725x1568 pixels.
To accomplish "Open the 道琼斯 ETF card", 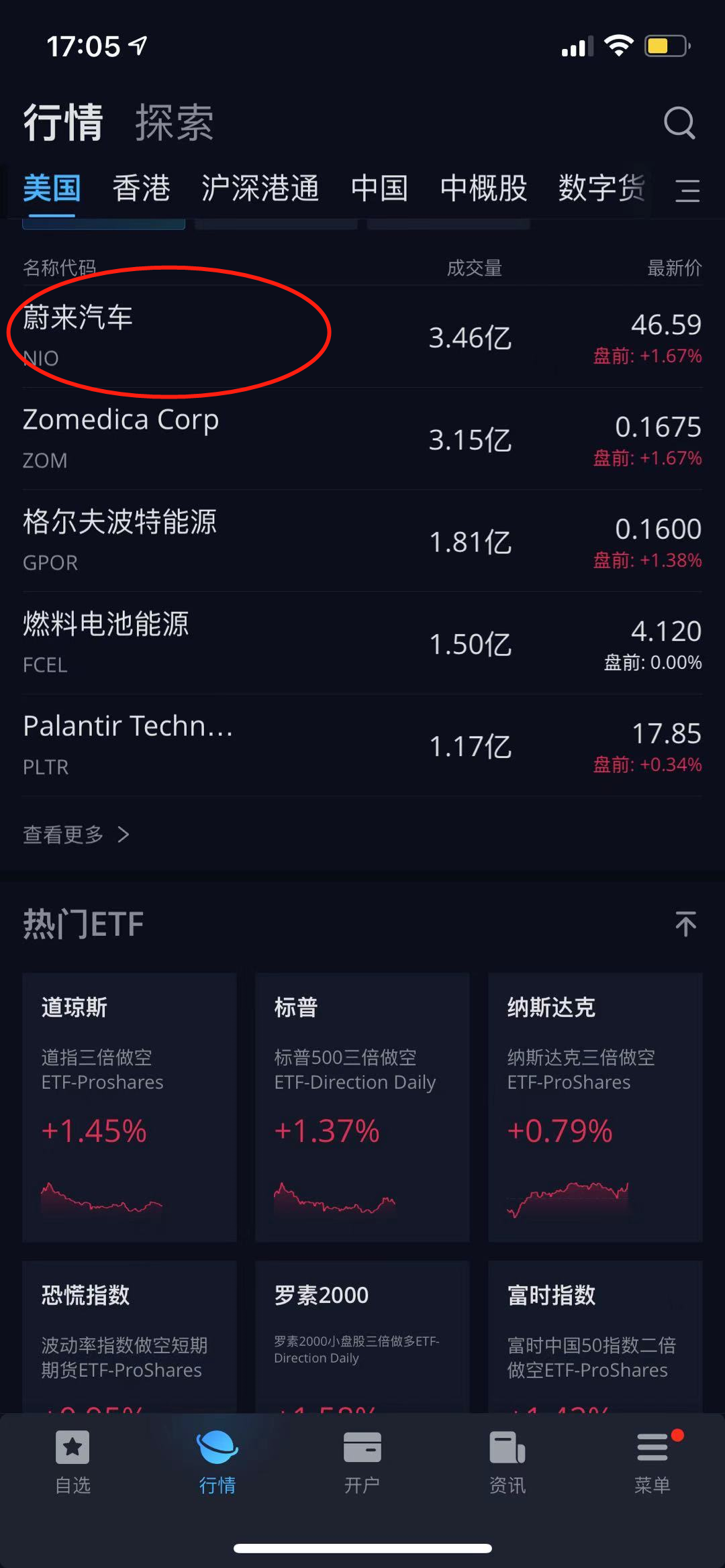I will coord(130,1106).
